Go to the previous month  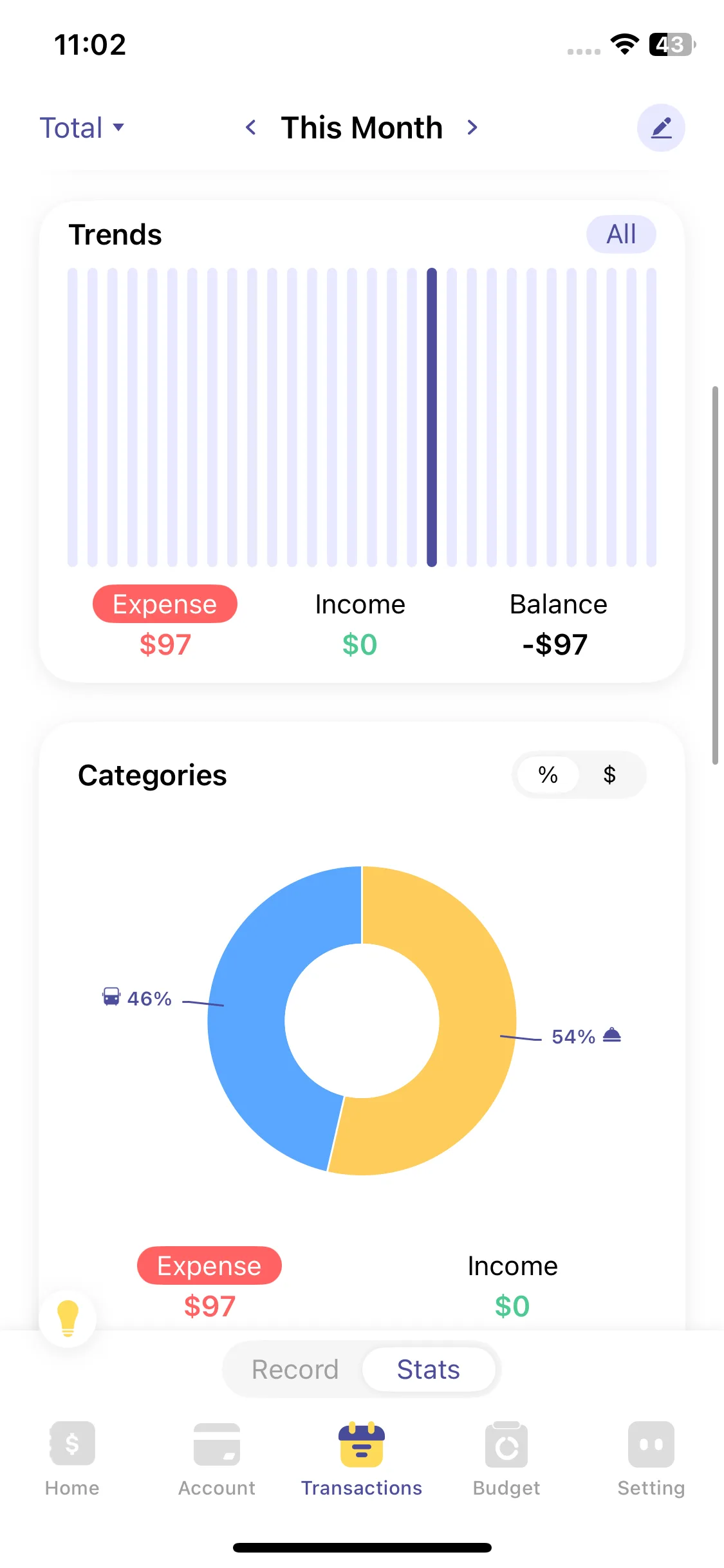tap(251, 127)
